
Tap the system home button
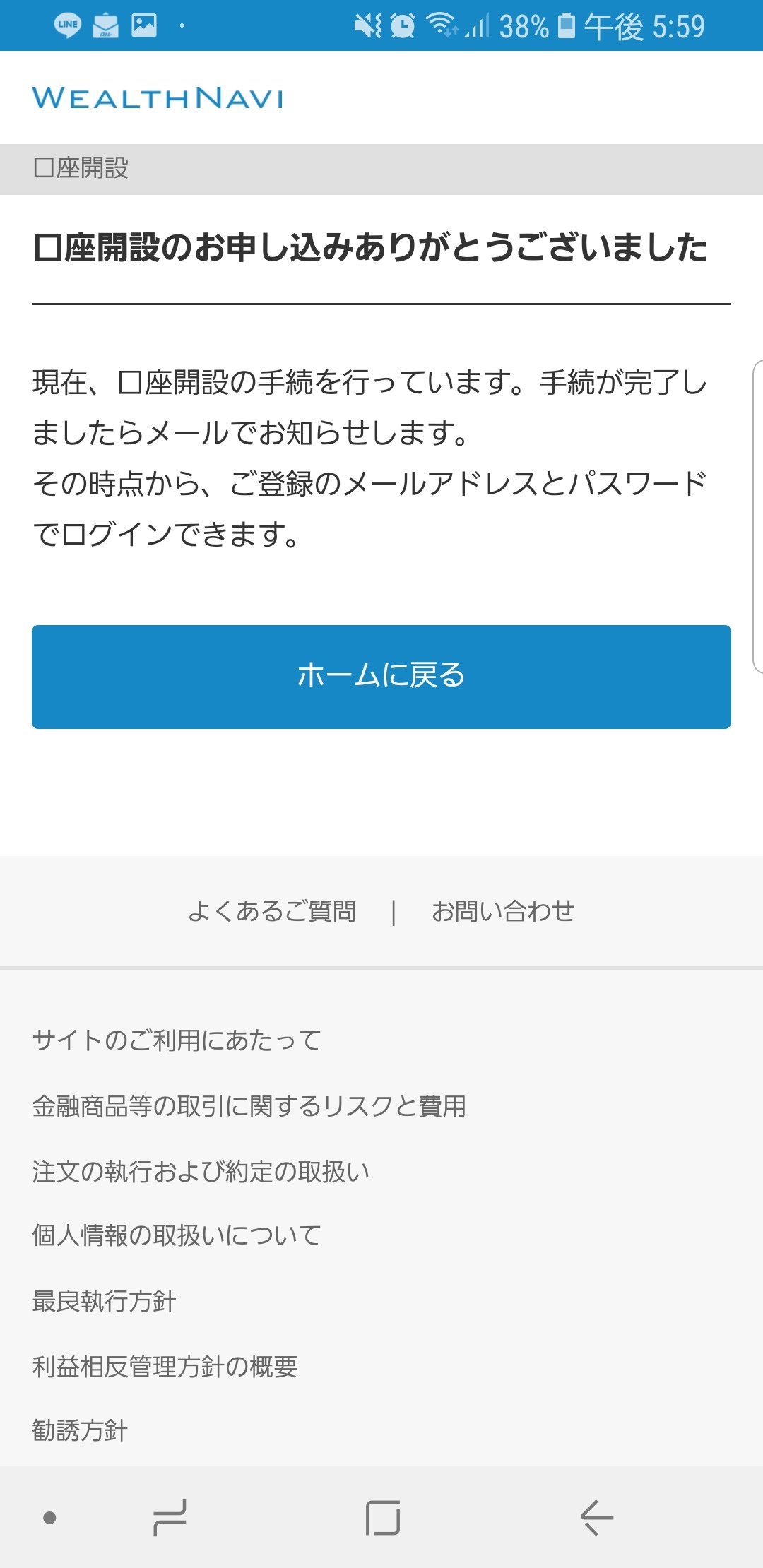click(382, 1517)
